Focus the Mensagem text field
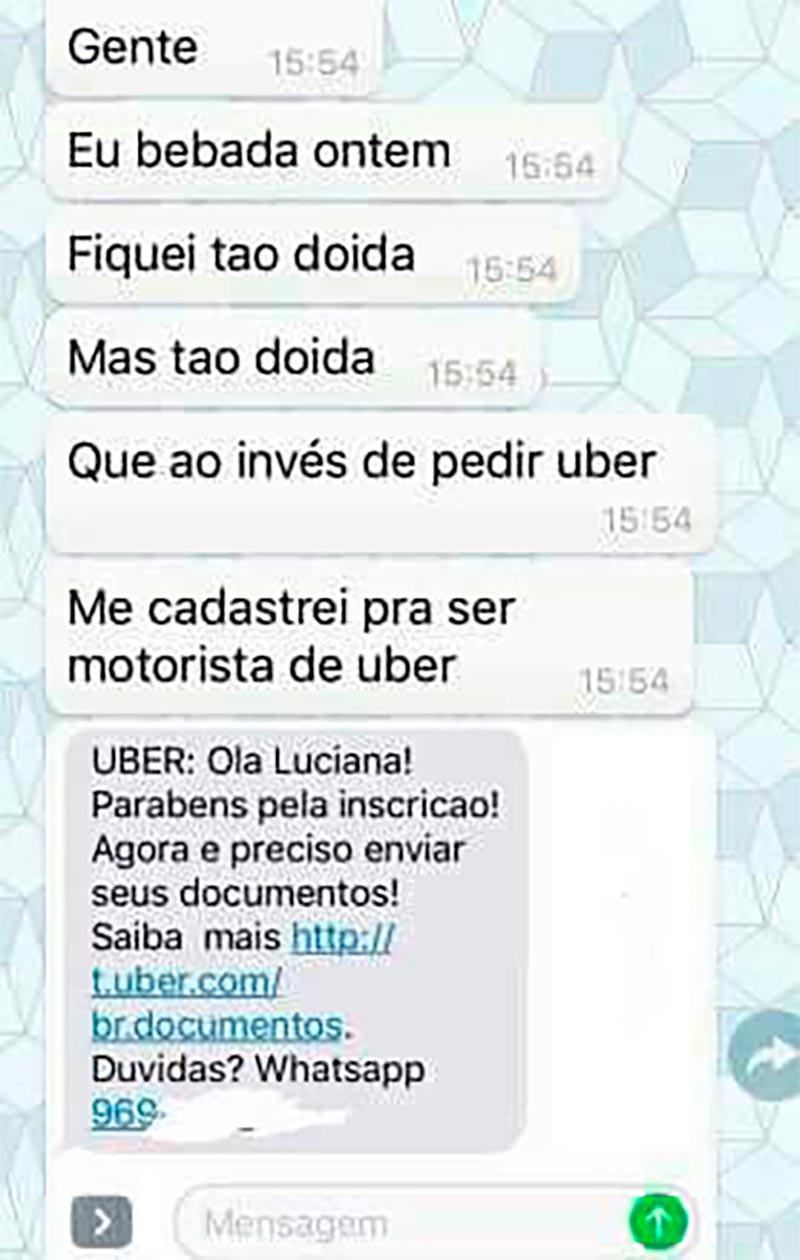The width and height of the screenshot is (800, 1260). tap(400, 1223)
